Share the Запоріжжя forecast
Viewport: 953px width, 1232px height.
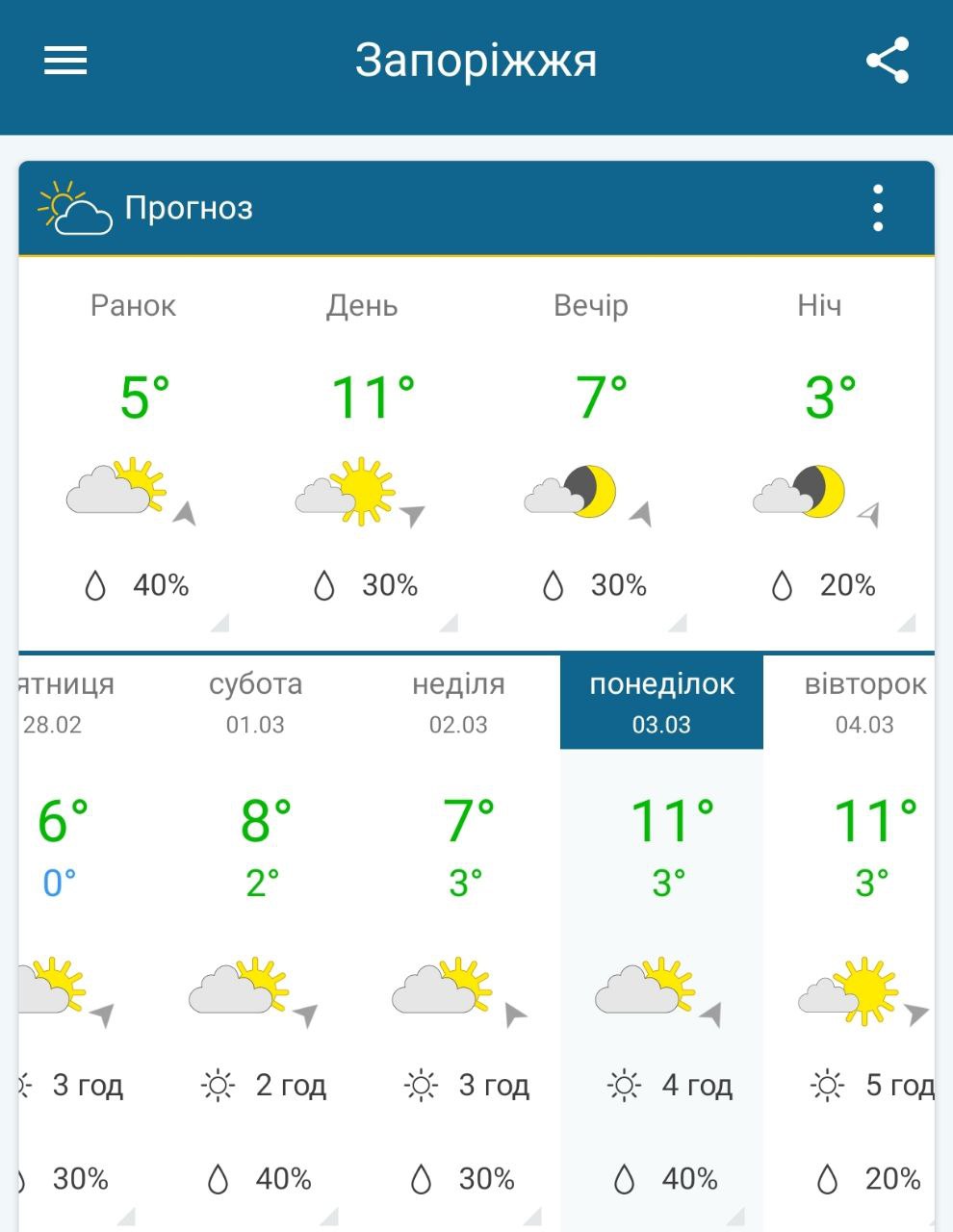[887, 61]
